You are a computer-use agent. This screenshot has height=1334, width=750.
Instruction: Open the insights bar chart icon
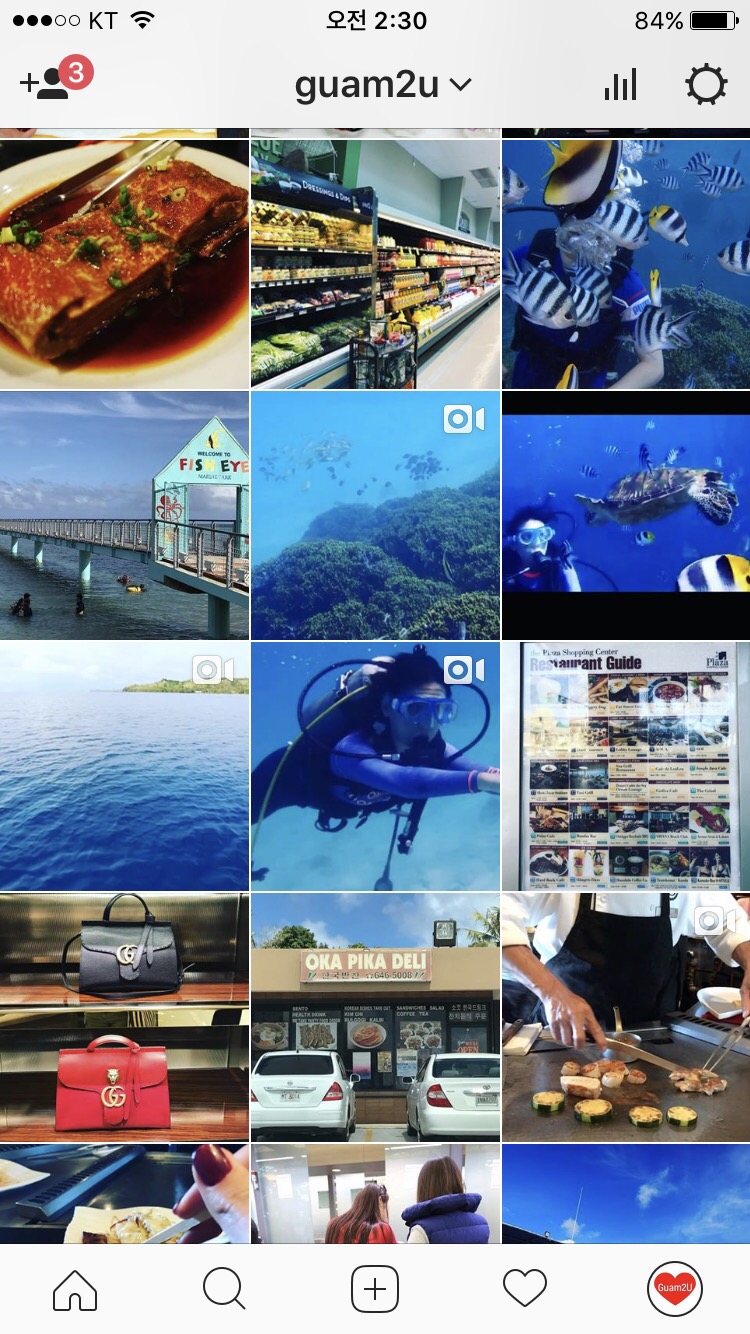coord(620,85)
